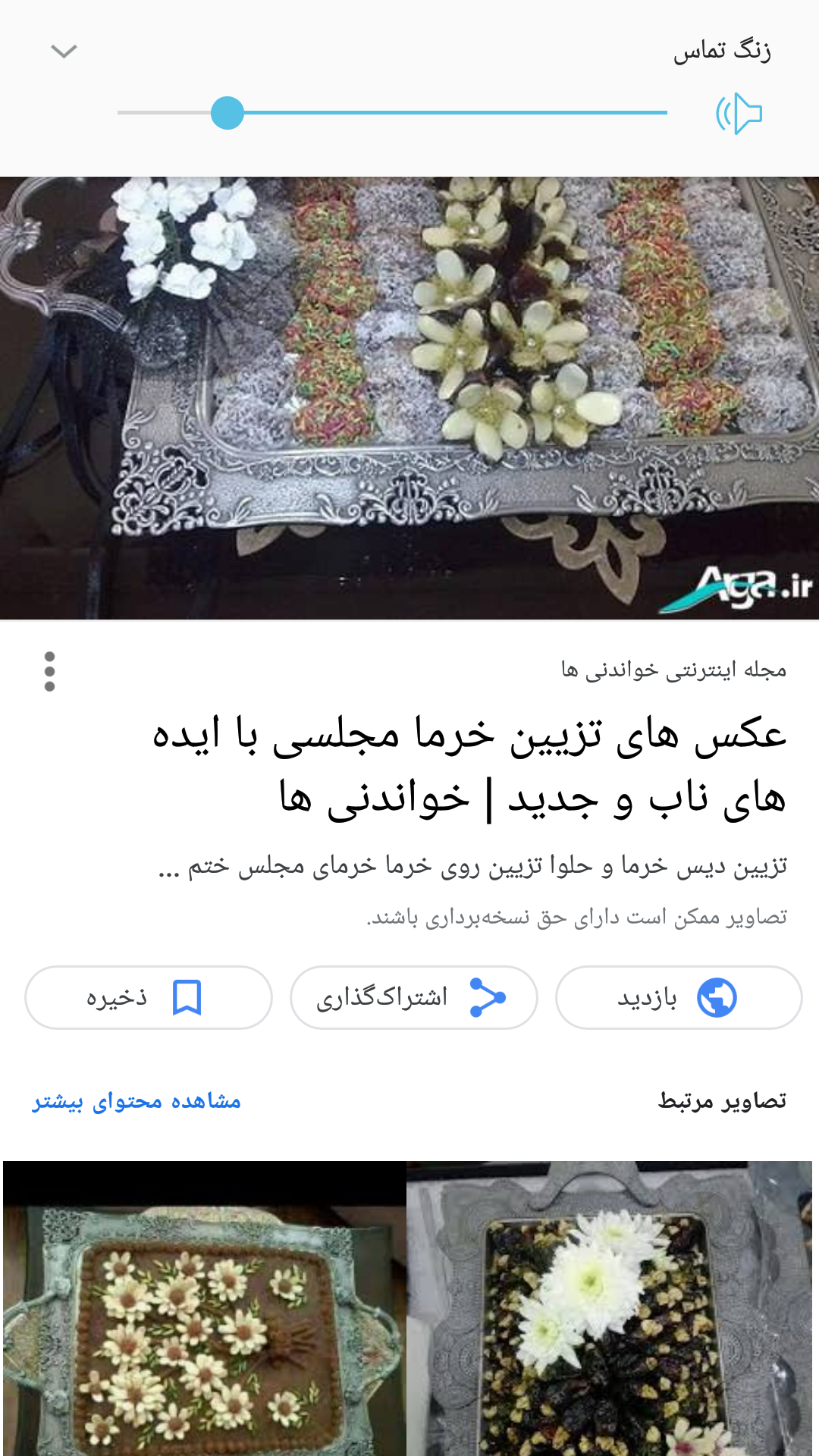Open related image with white chrysanthemums
The height and width of the screenshot is (1456, 819).
(x=610, y=1308)
